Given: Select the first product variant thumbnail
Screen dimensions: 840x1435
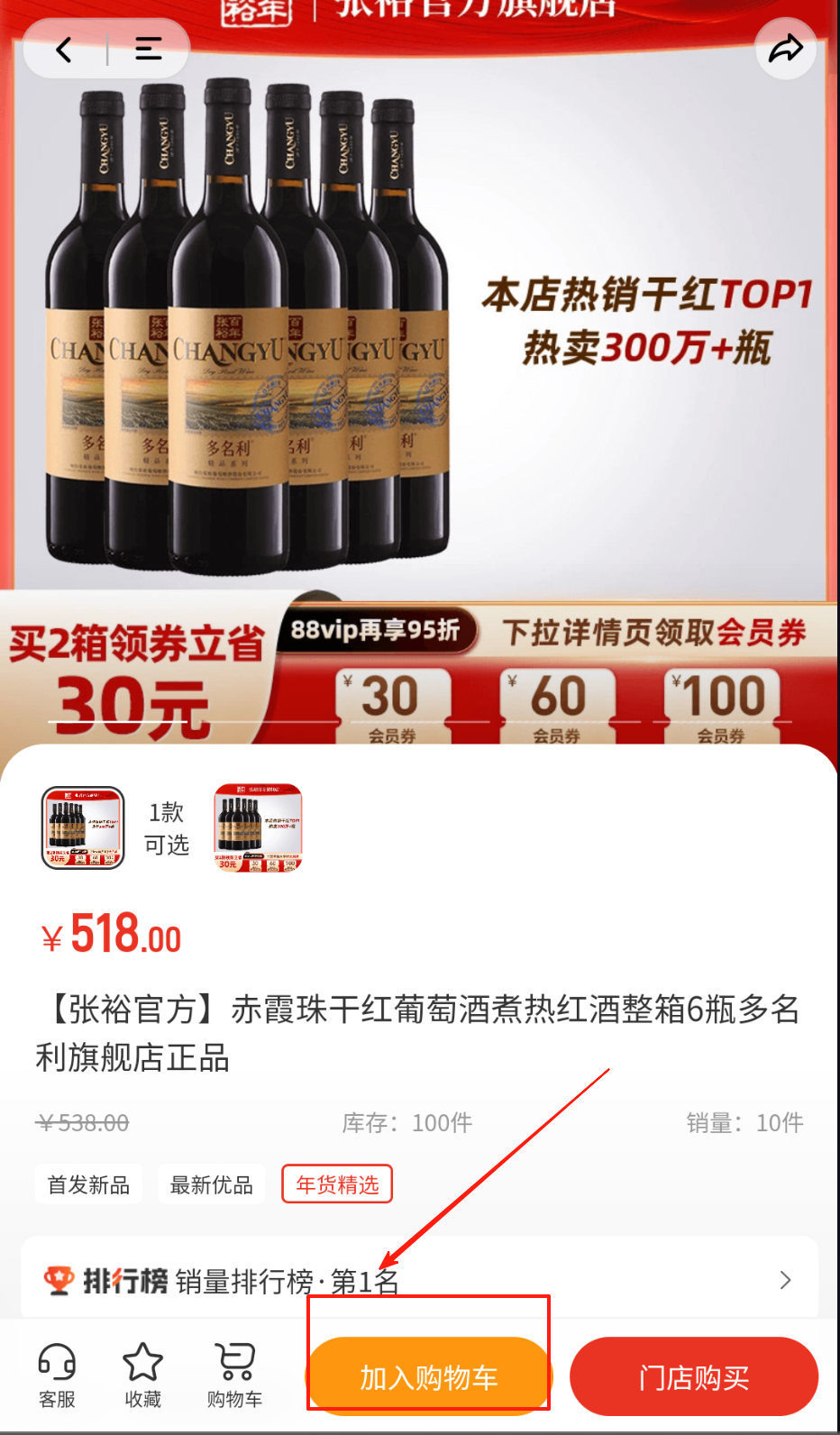Looking at the screenshot, I should pos(83,827).
